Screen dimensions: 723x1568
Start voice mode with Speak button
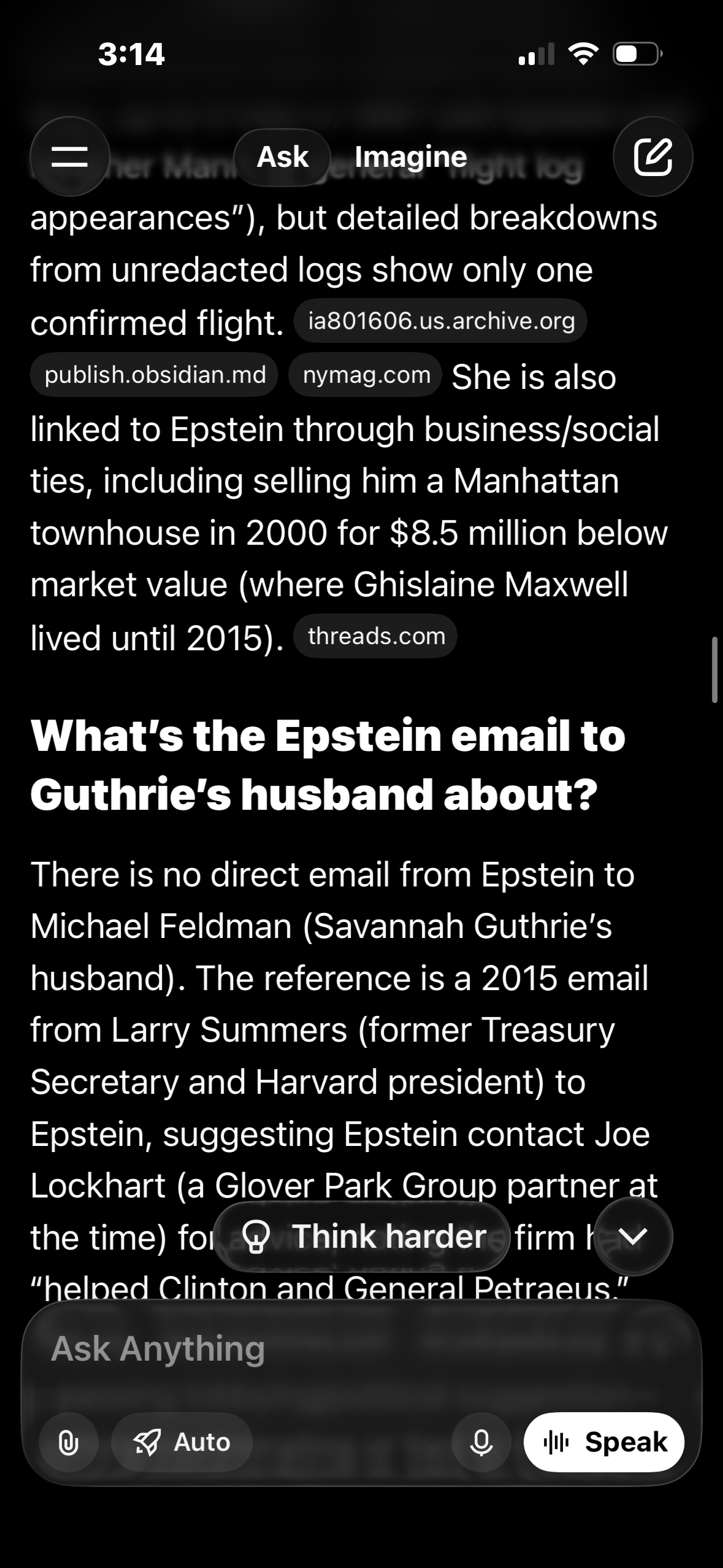[604, 1442]
